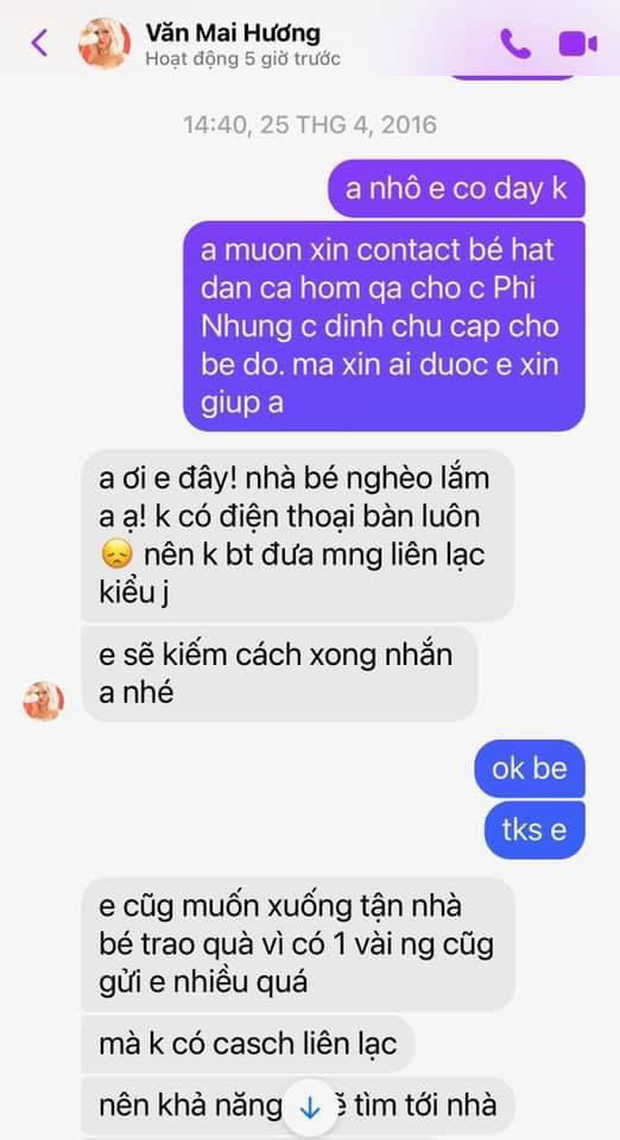Viewport: 620px width, 1140px height.
Task: Go back to the chat list
Action: (39, 43)
